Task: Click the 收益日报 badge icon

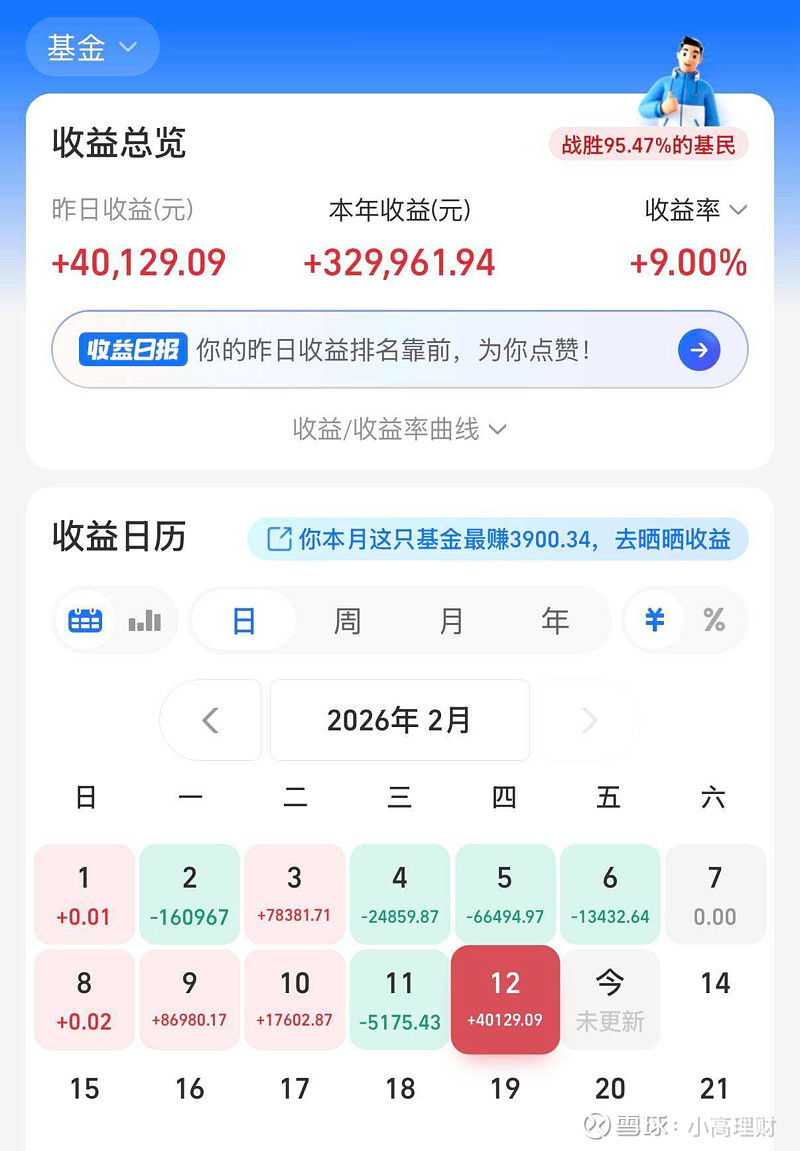Action: pos(132,350)
